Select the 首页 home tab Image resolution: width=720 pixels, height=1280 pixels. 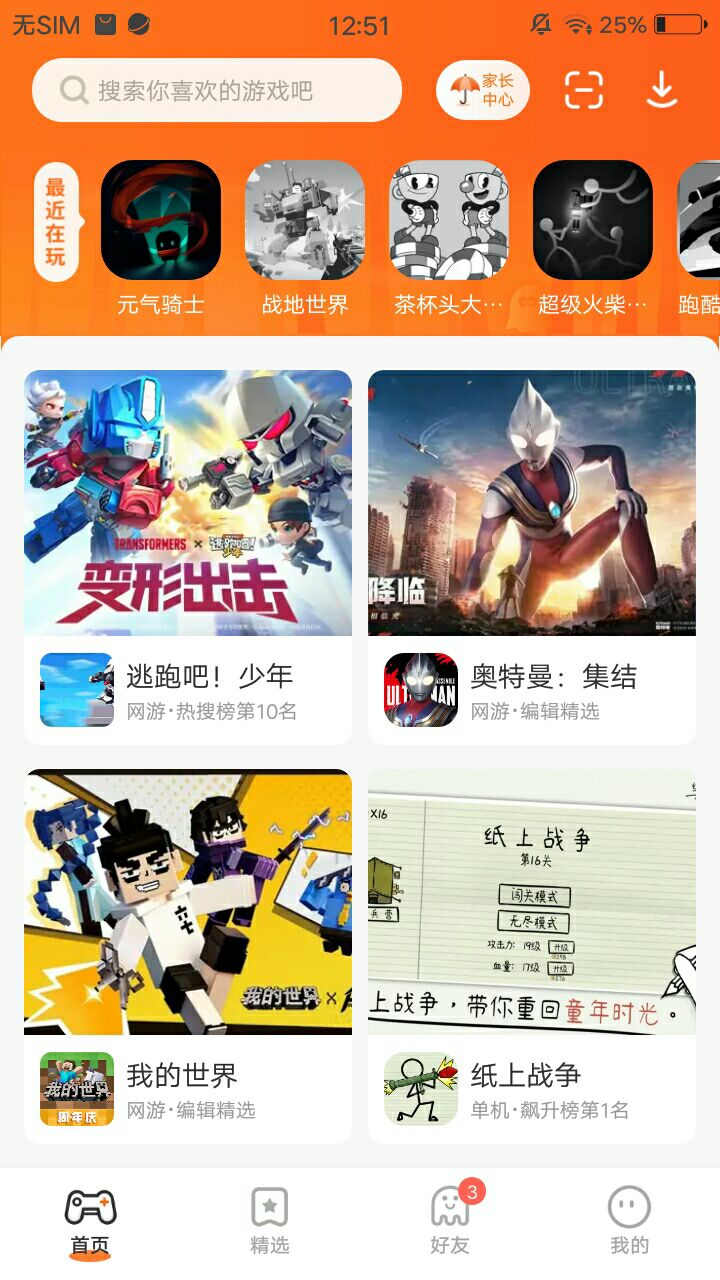click(90, 1222)
